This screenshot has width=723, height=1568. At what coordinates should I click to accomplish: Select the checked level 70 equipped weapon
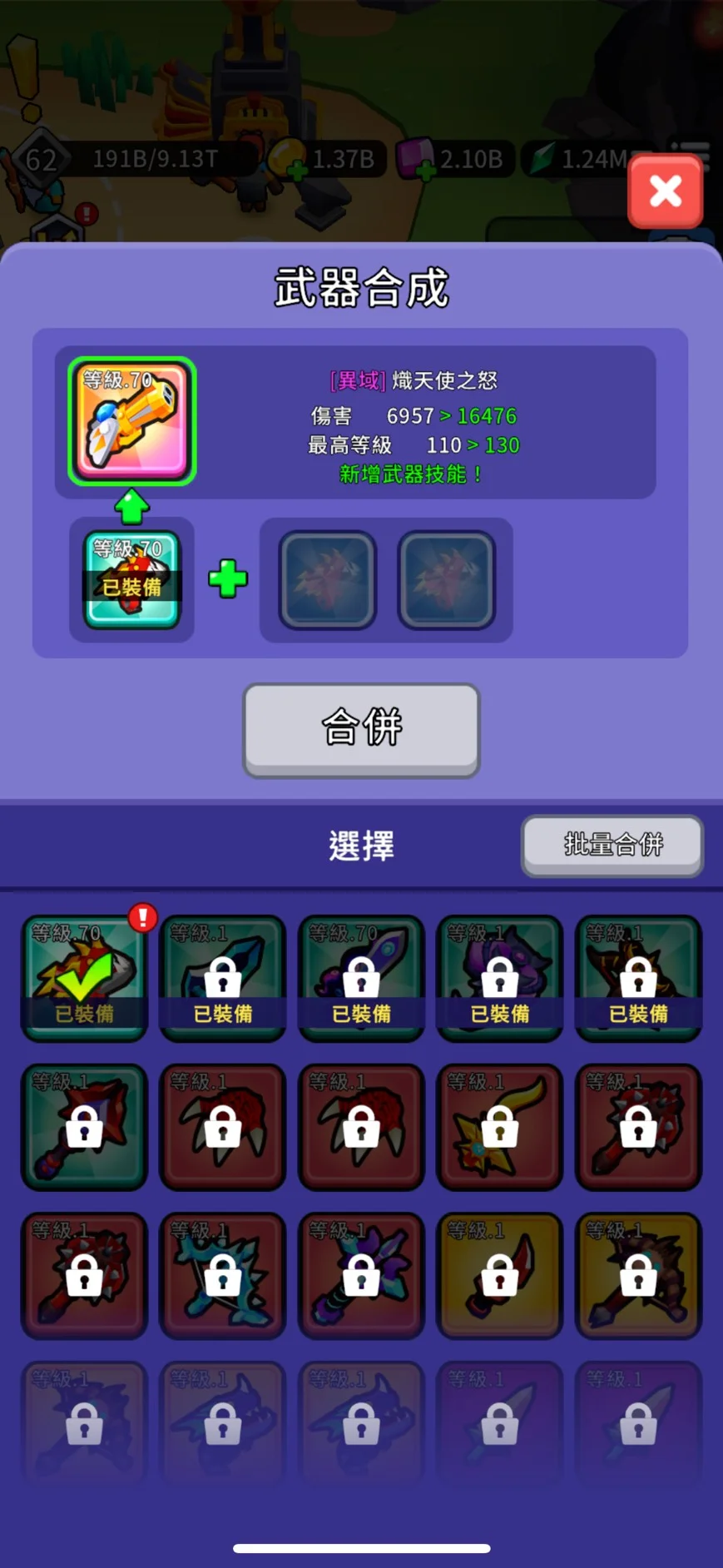click(84, 978)
